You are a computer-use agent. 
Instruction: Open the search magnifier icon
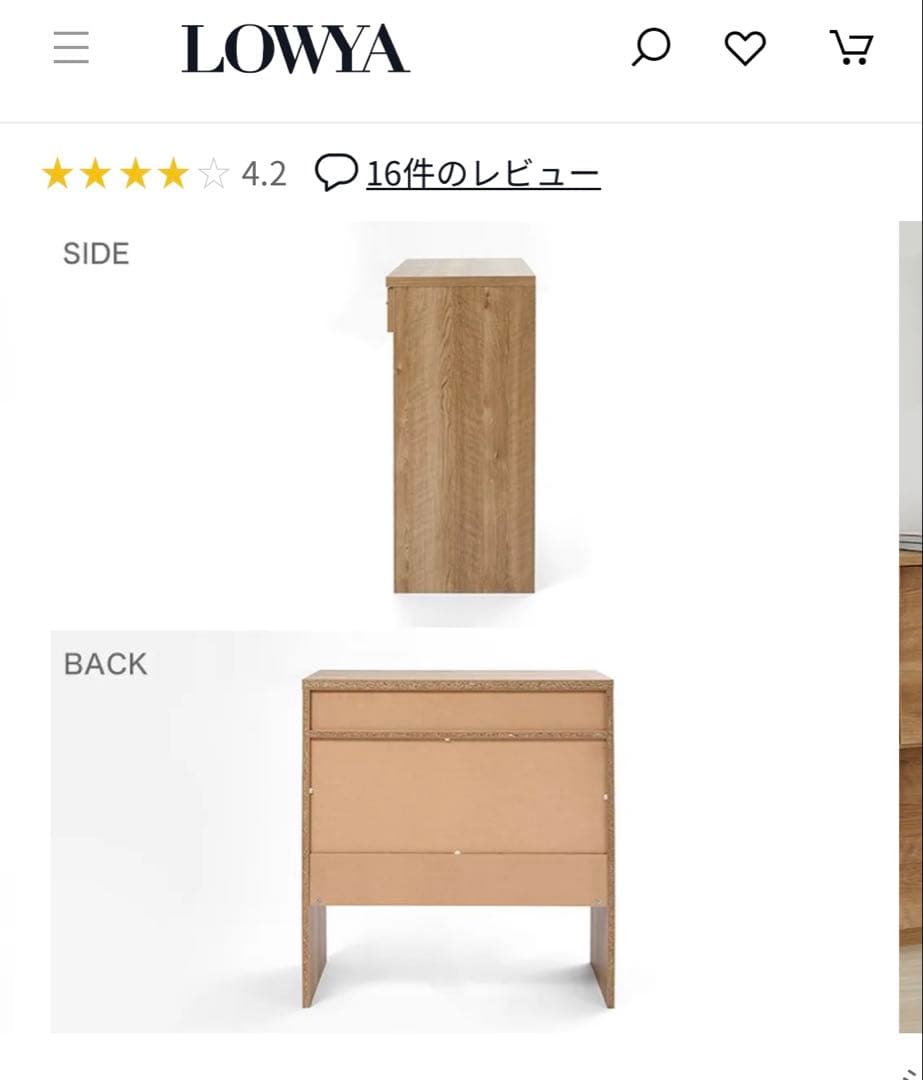(x=652, y=47)
